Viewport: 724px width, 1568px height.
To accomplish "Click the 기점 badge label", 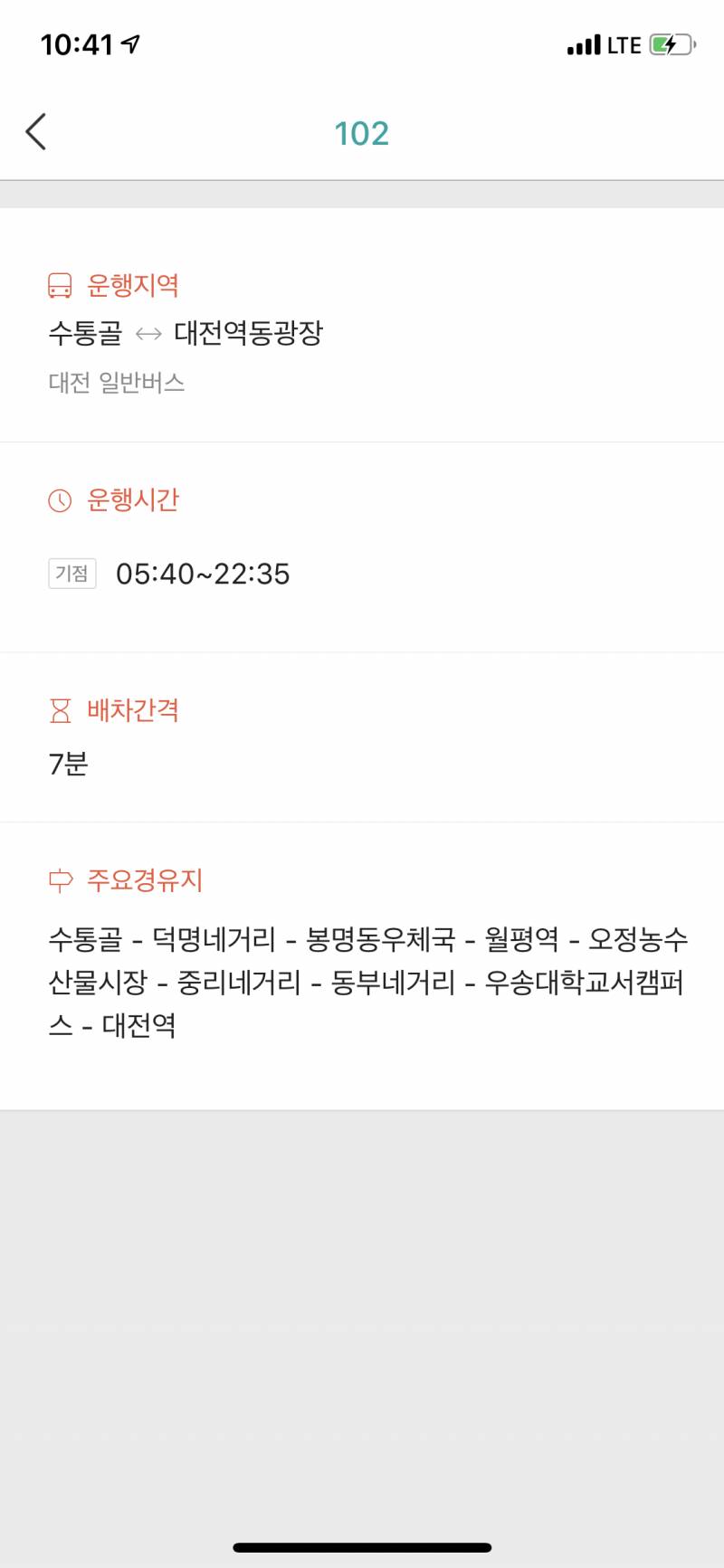I will point(72,574).
